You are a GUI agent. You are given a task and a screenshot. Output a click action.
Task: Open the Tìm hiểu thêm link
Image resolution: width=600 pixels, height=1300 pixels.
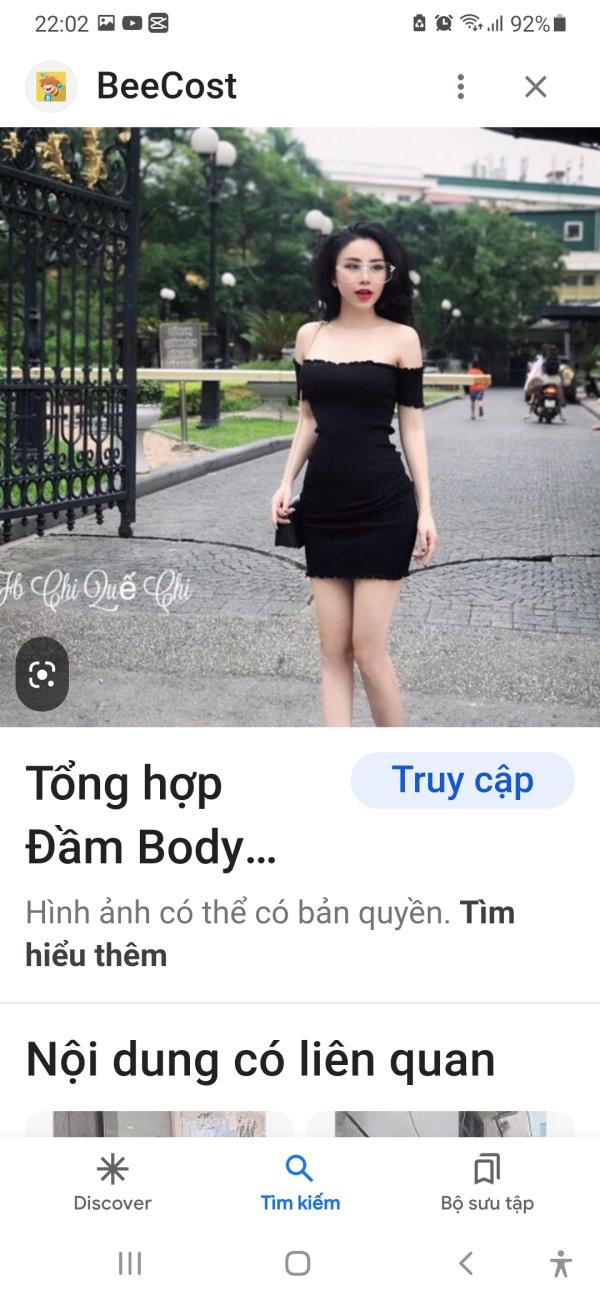[270, 933]
